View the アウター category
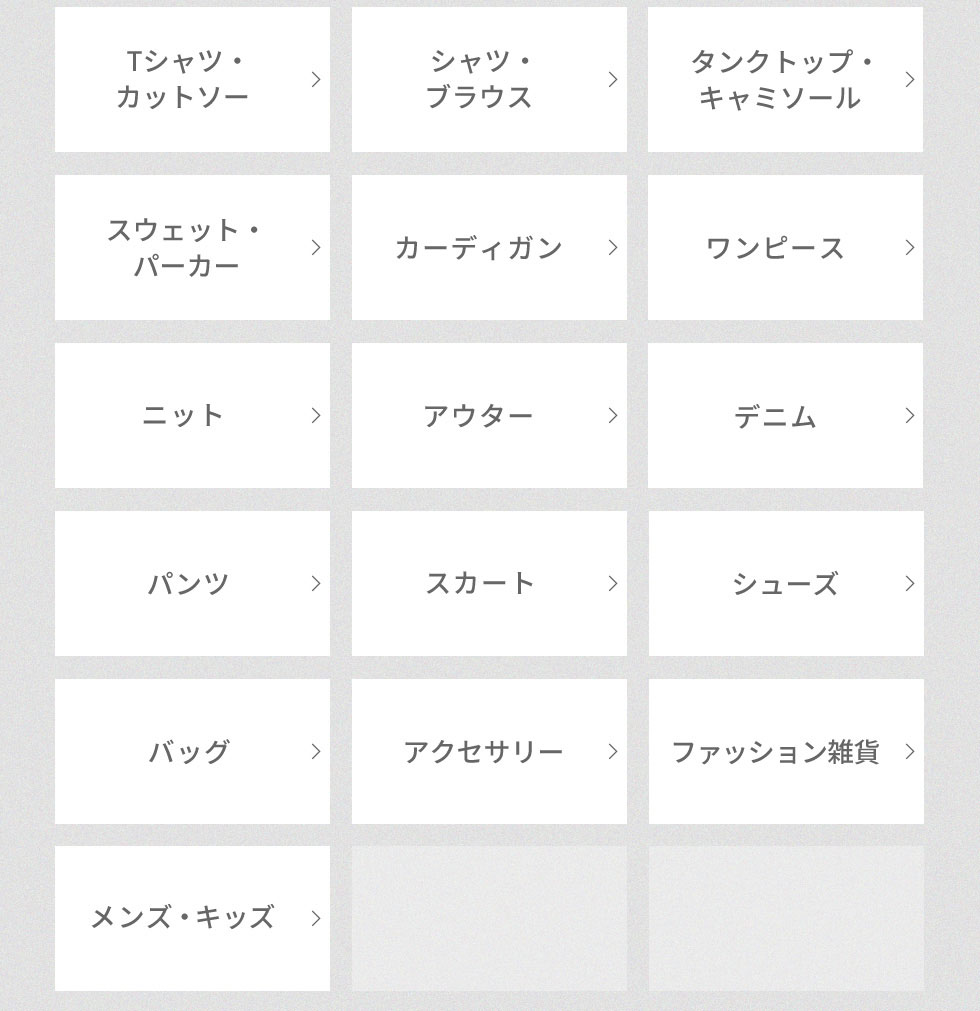 pos(489,416)
